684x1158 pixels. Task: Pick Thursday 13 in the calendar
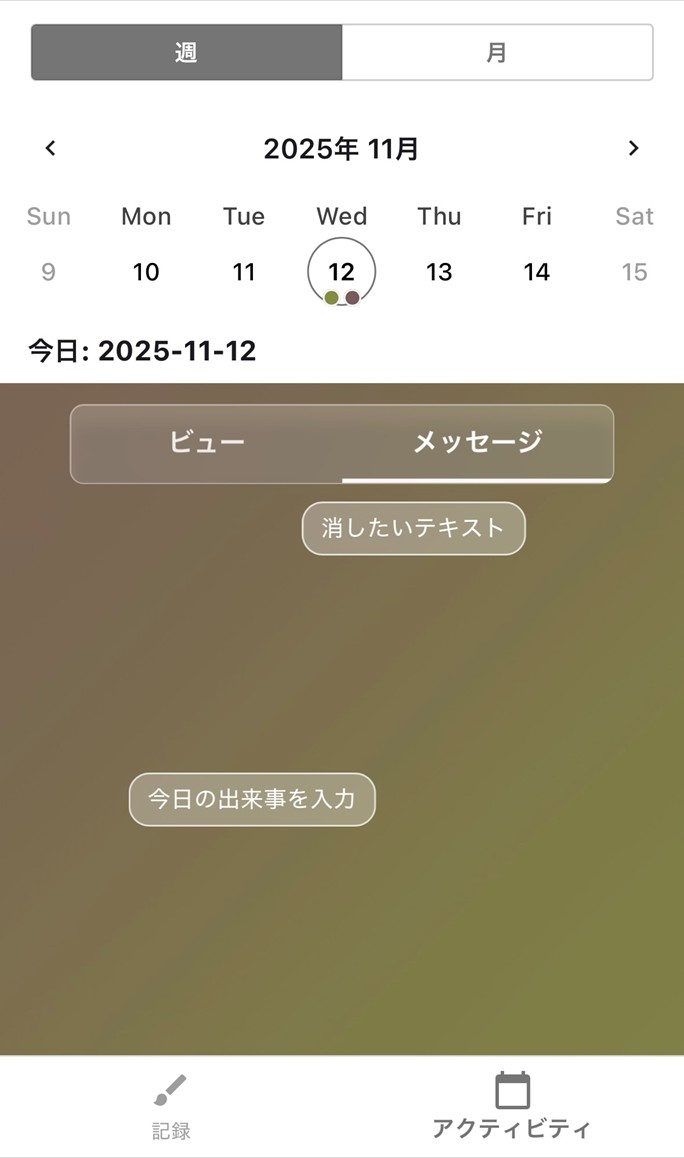tap(439, 272)
